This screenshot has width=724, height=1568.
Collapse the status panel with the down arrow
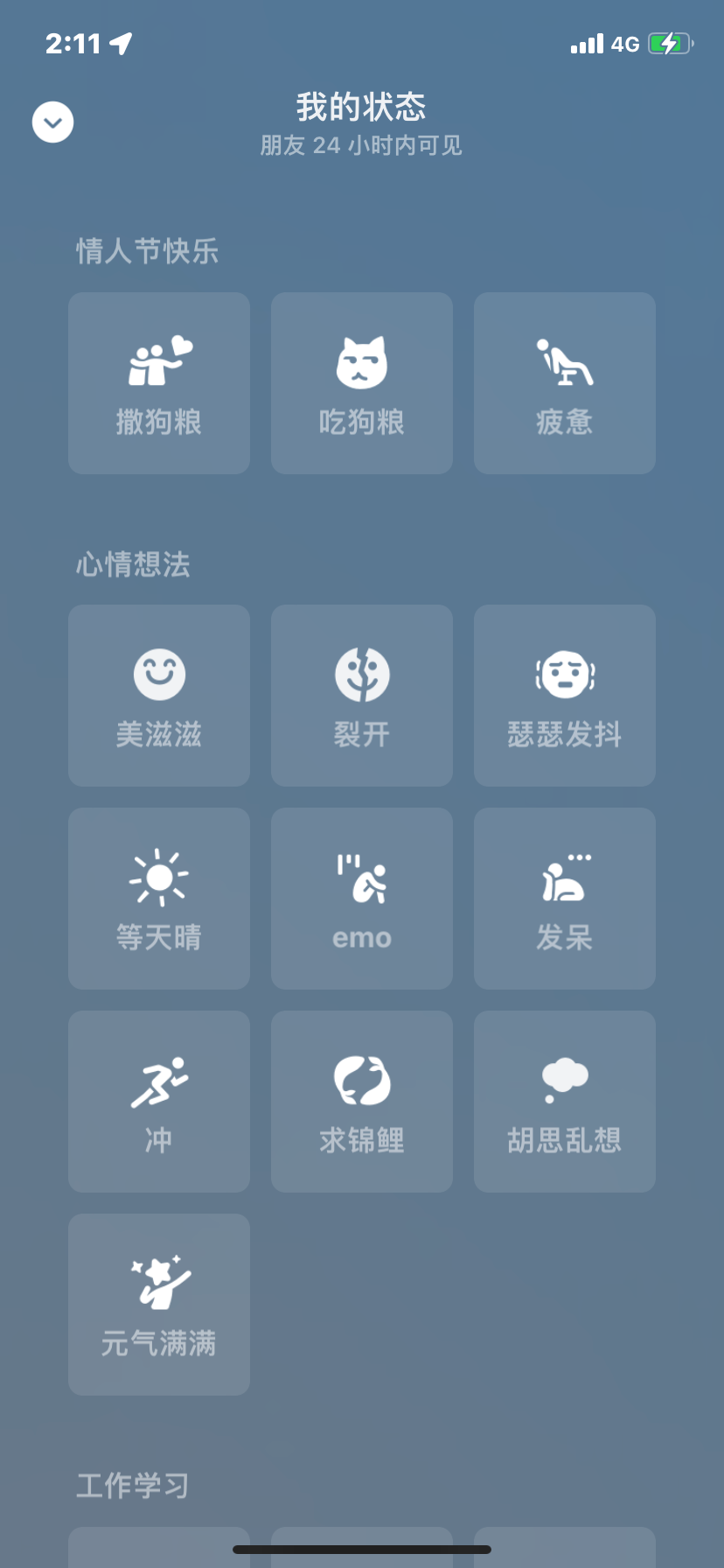[x=52, y=122]
